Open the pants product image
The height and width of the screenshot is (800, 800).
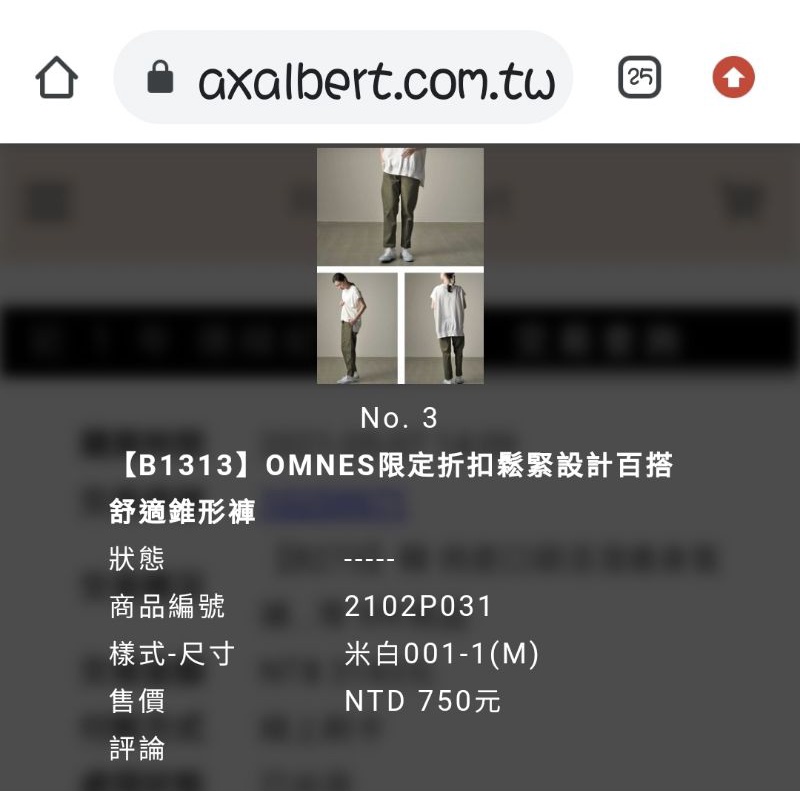pos(400,266)
